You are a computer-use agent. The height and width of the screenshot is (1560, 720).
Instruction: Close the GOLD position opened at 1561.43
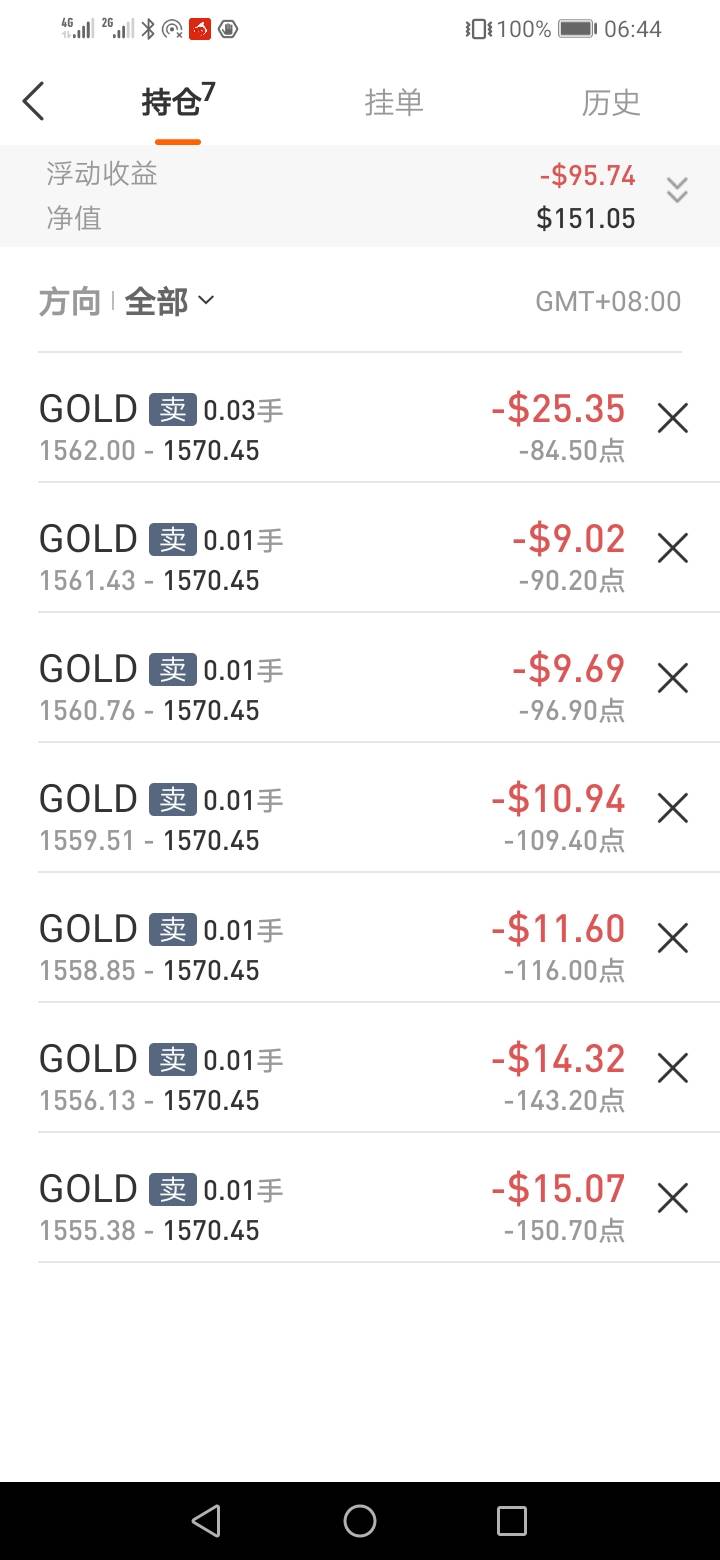point(673,548)
